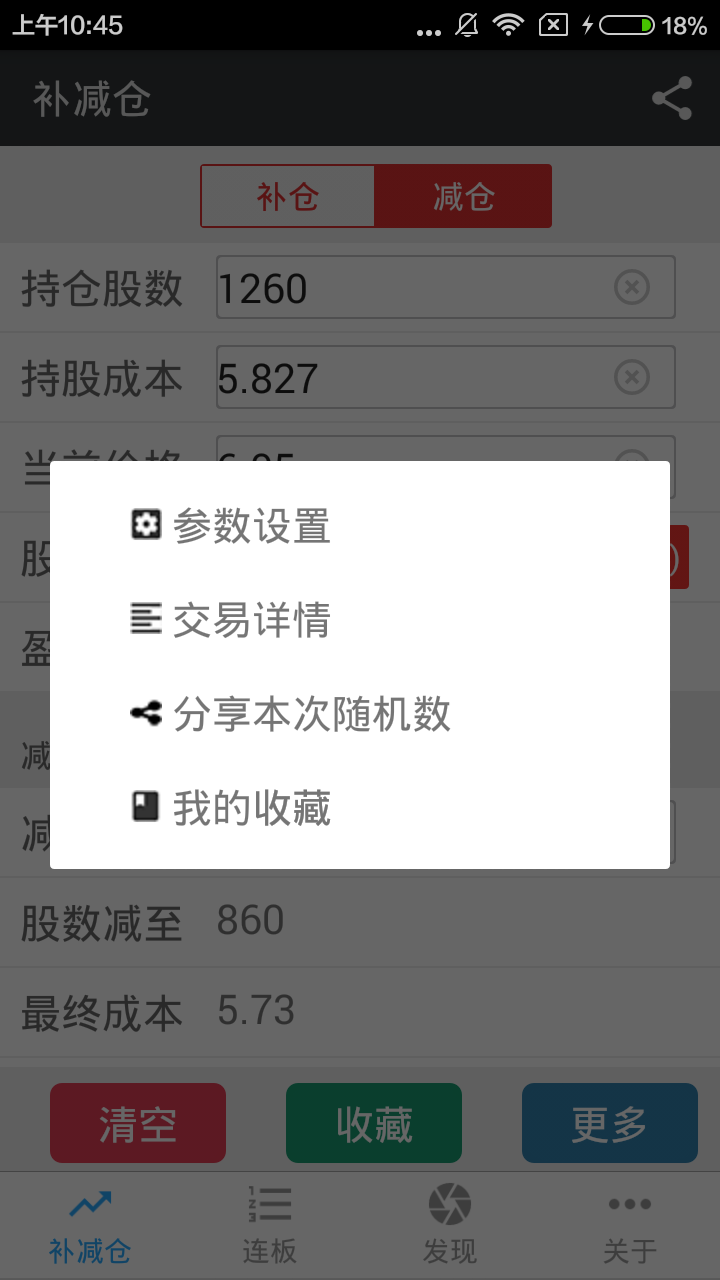Image resolution: width=720 pixels, height=1280 pixels.
Task: Open 交易详情 from the popup menu
Action: tap(250, 620)
